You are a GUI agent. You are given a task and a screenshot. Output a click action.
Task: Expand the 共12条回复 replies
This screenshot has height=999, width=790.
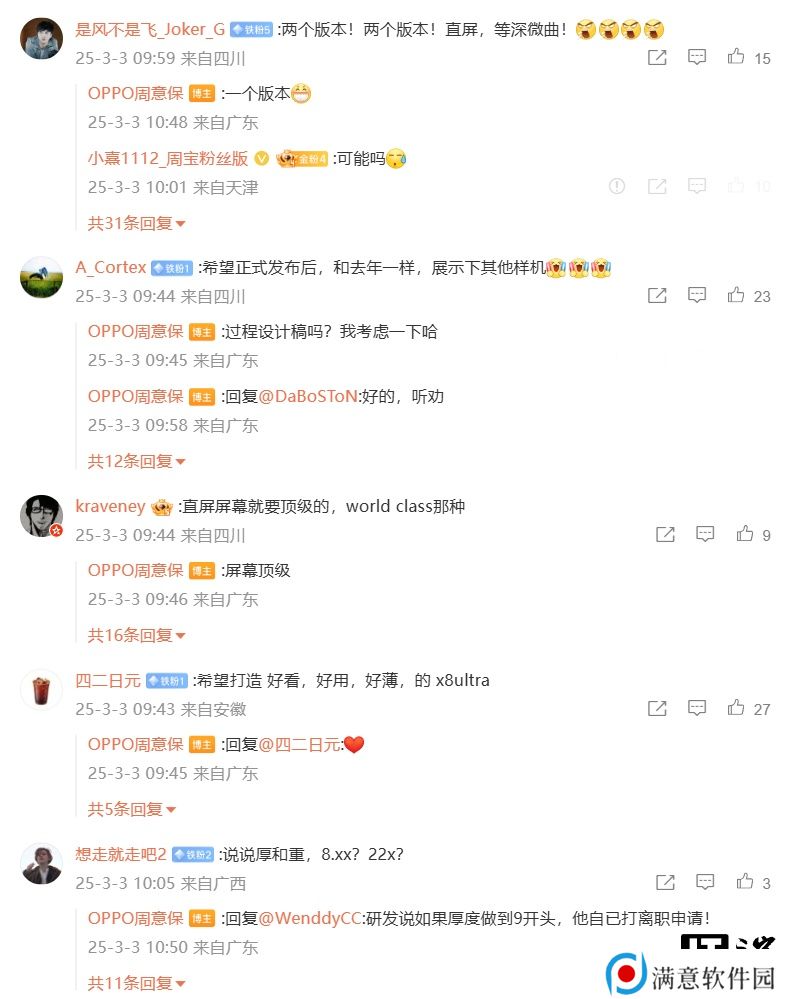coord(136,461)
